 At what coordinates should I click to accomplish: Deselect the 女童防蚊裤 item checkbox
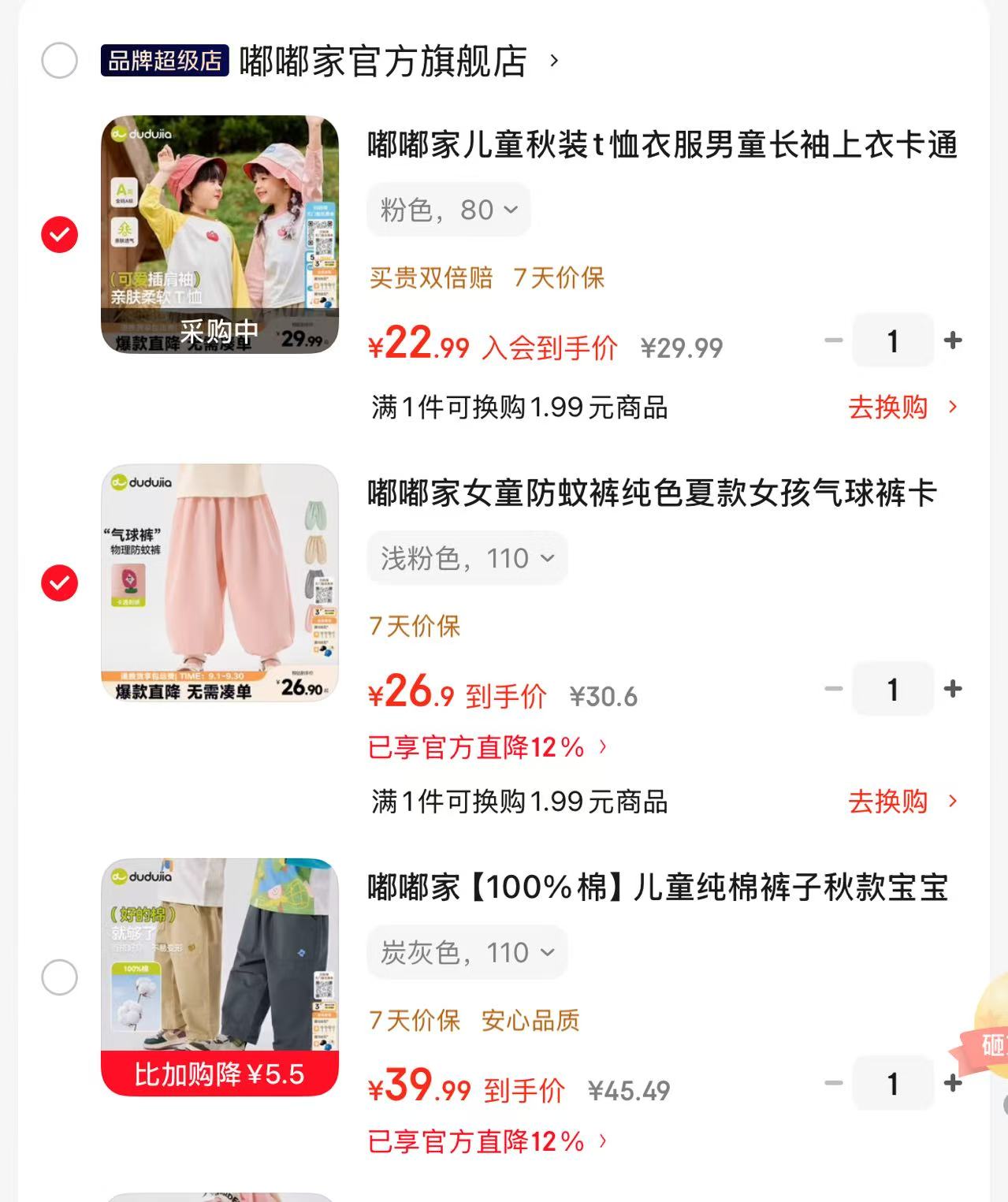click(x=59, y=582)
